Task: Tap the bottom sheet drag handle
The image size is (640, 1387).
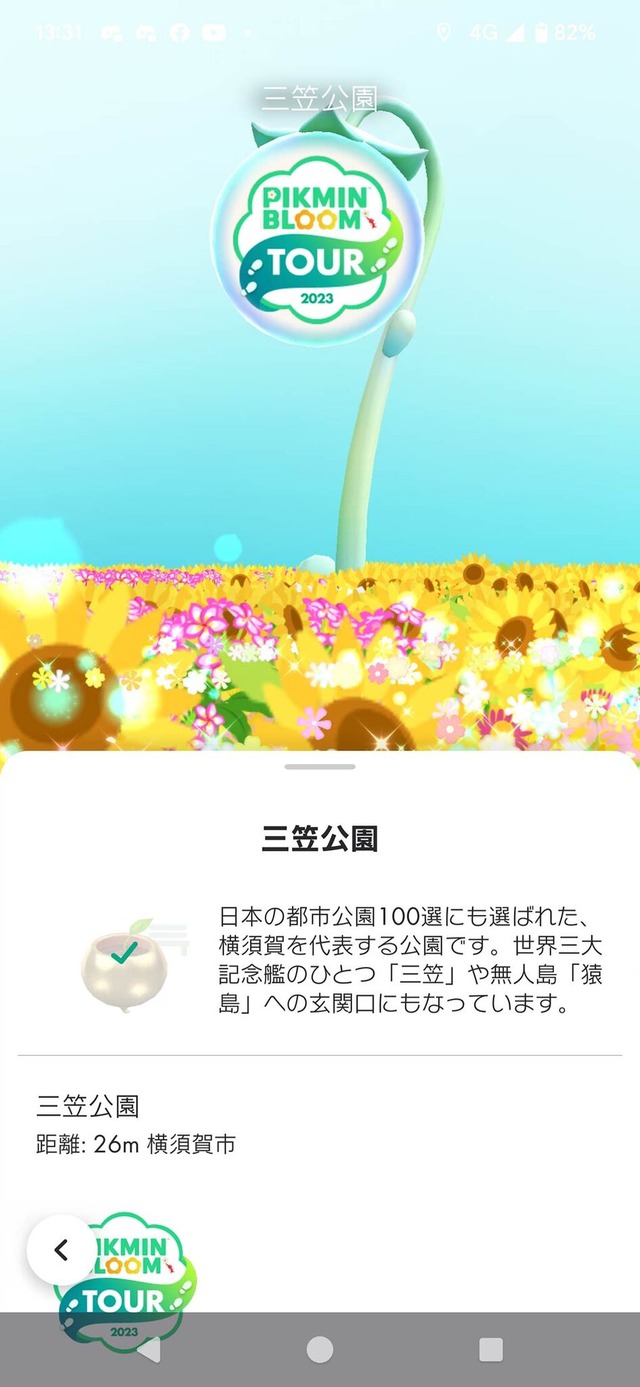Action: [320, 767]
